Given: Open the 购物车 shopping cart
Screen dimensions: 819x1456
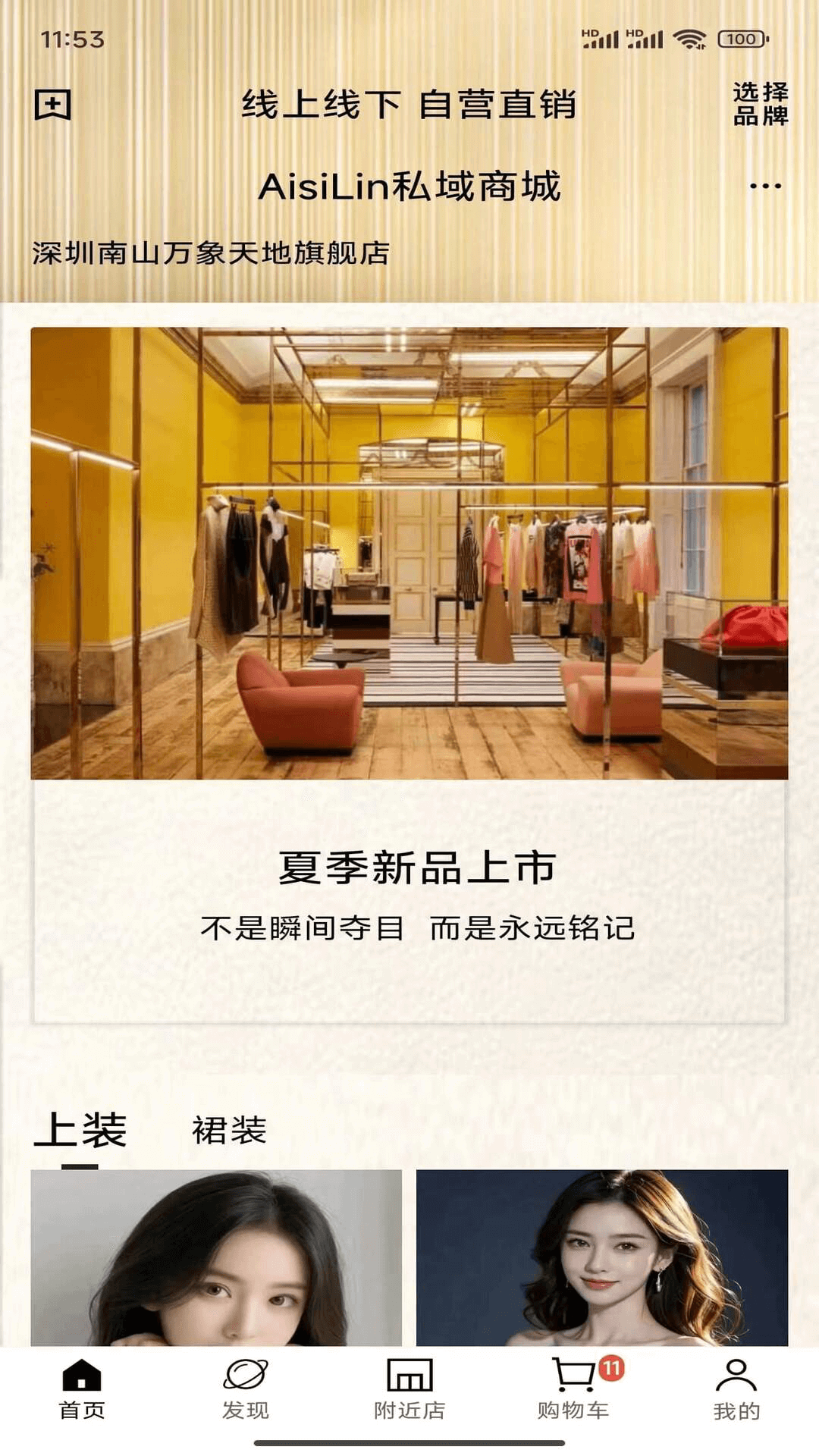Looking at the screenshot, I should (x=574, y=1389).
